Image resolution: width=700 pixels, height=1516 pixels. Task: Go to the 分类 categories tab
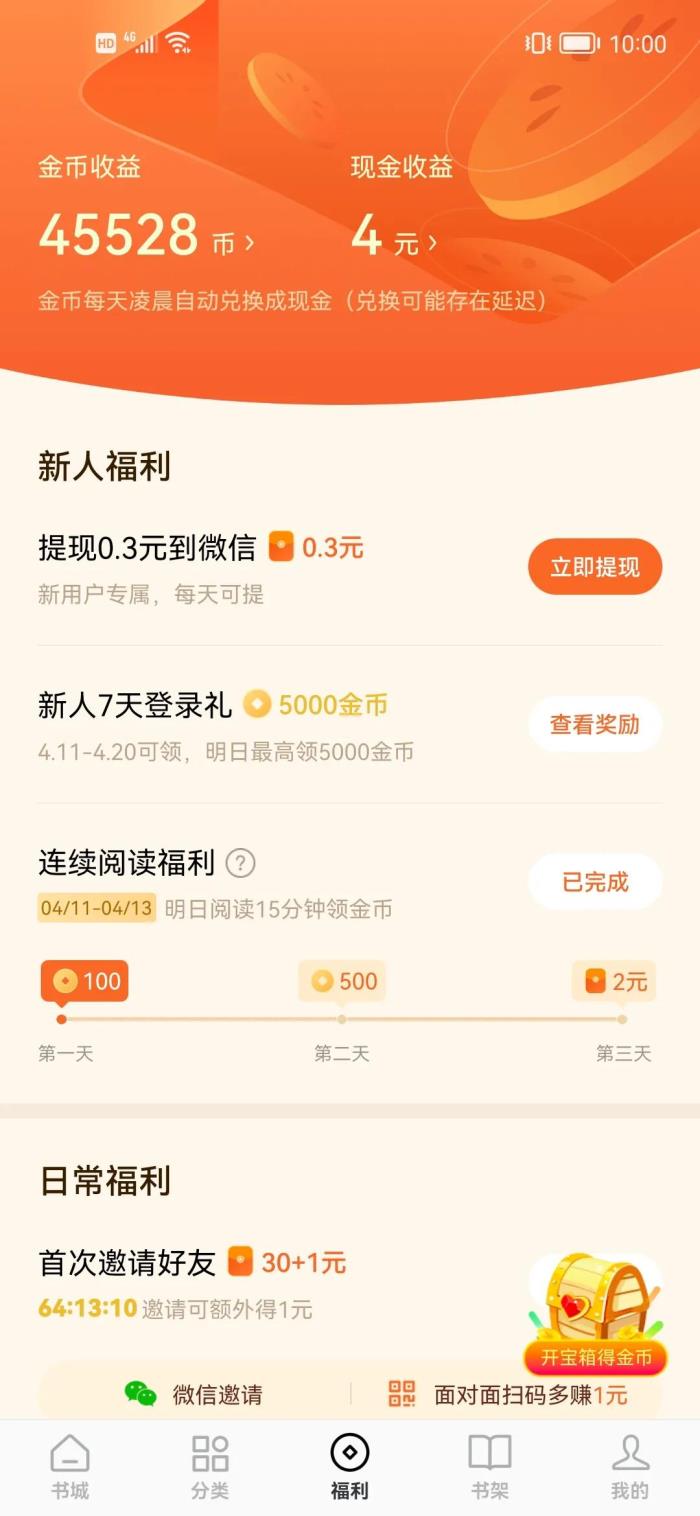tap(210, 1467)
